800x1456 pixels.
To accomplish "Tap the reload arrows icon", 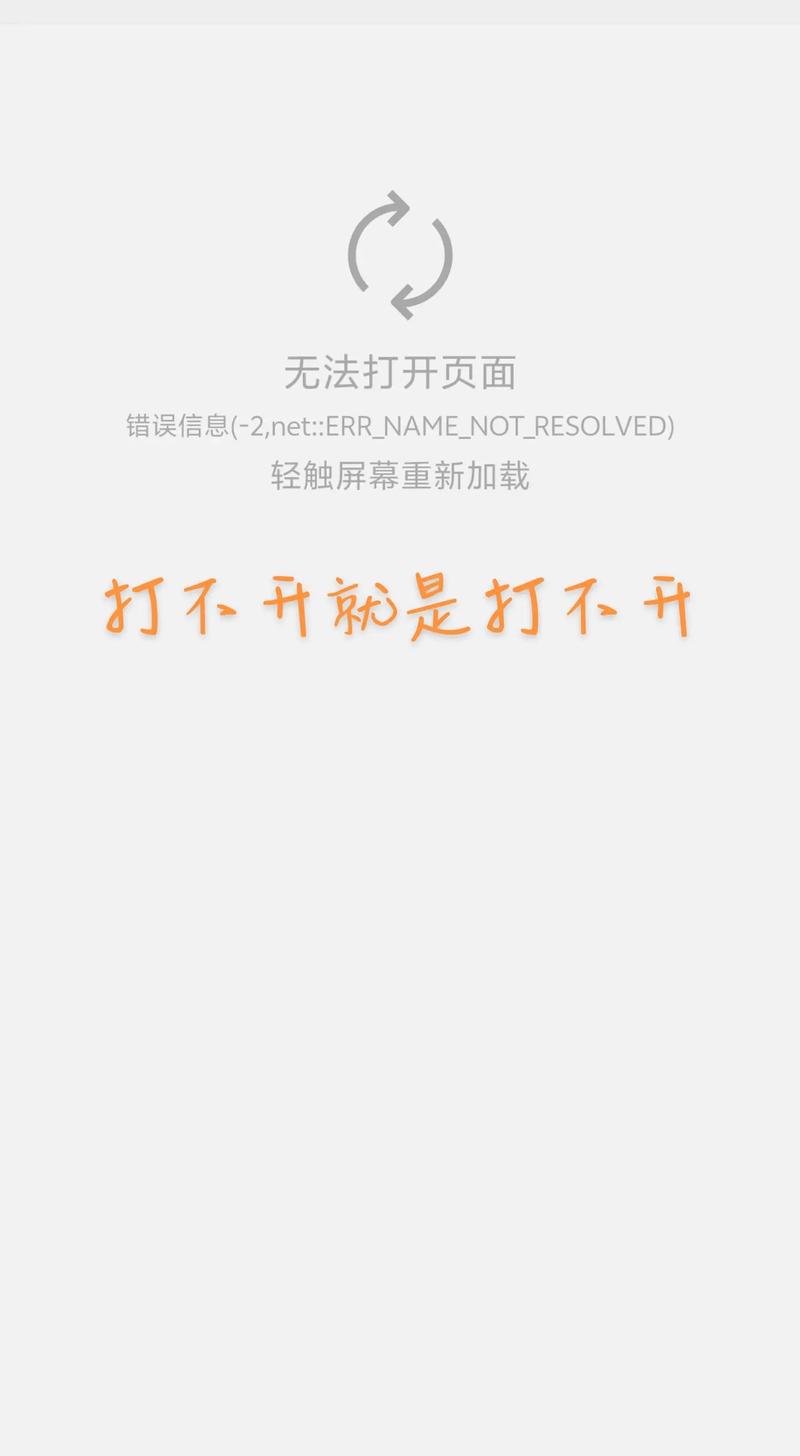I will click(400, 255).
